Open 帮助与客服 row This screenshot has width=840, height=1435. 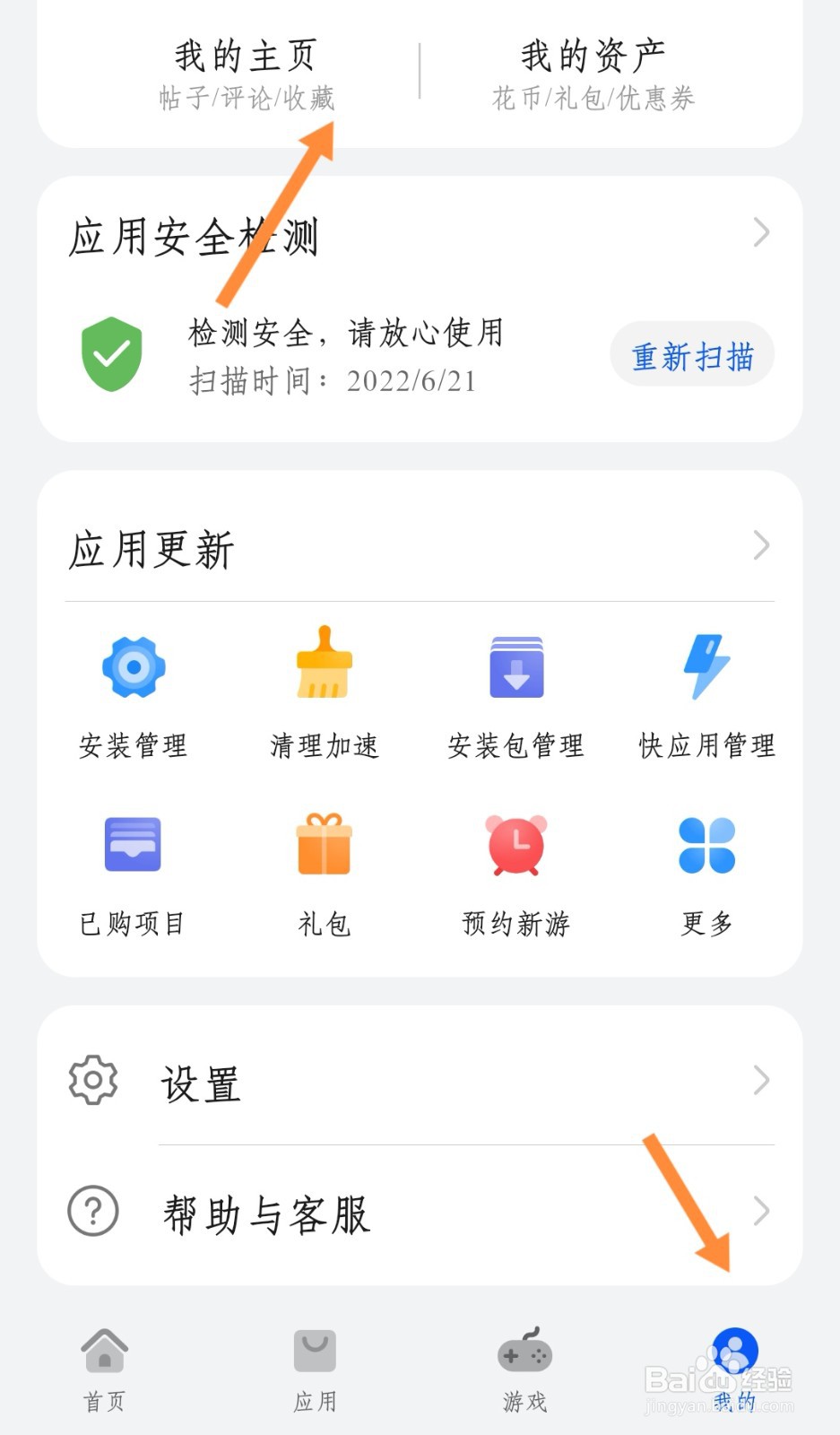(x=420, y=1213)
